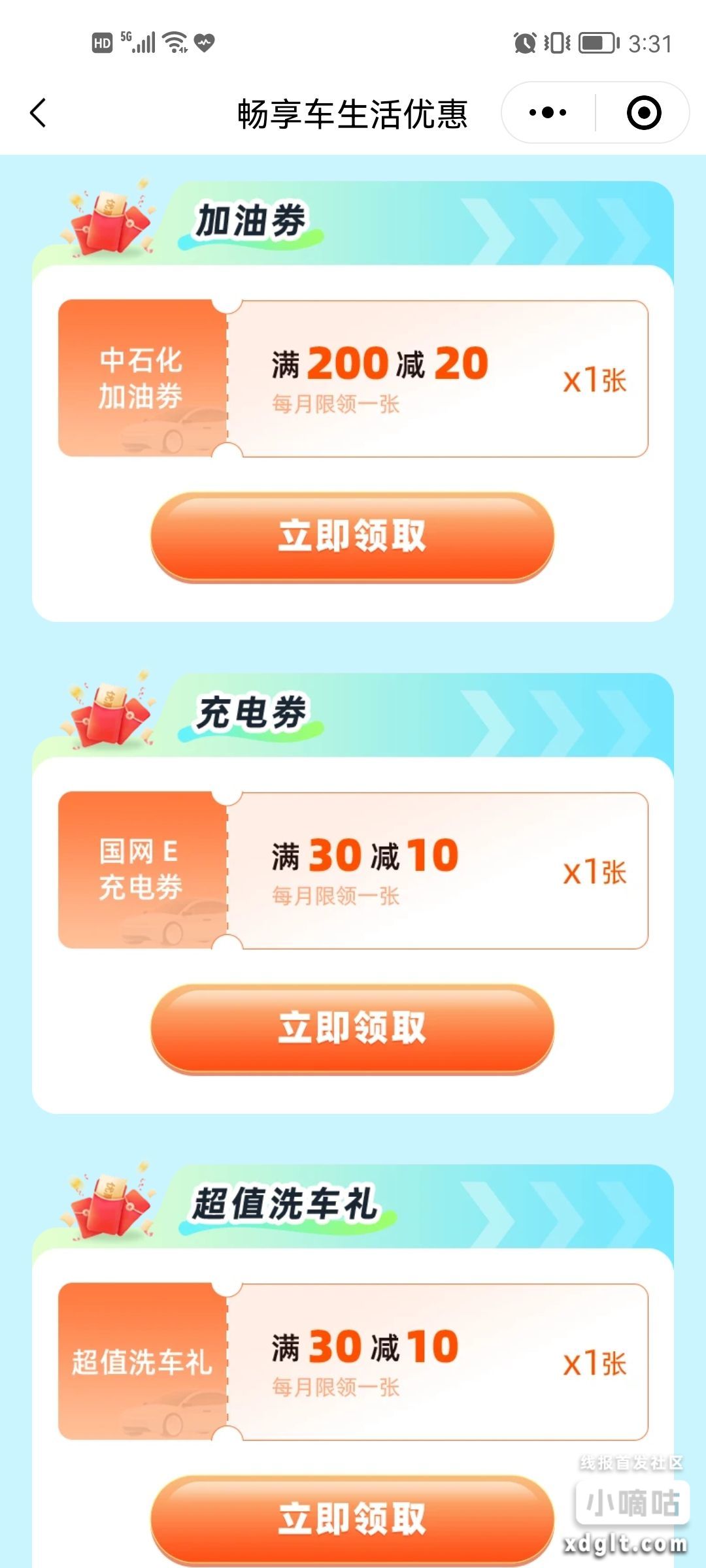Claim the 充电券 with 立即领取
Viewport: 706px width, 1568px height.
point(352,1028)
